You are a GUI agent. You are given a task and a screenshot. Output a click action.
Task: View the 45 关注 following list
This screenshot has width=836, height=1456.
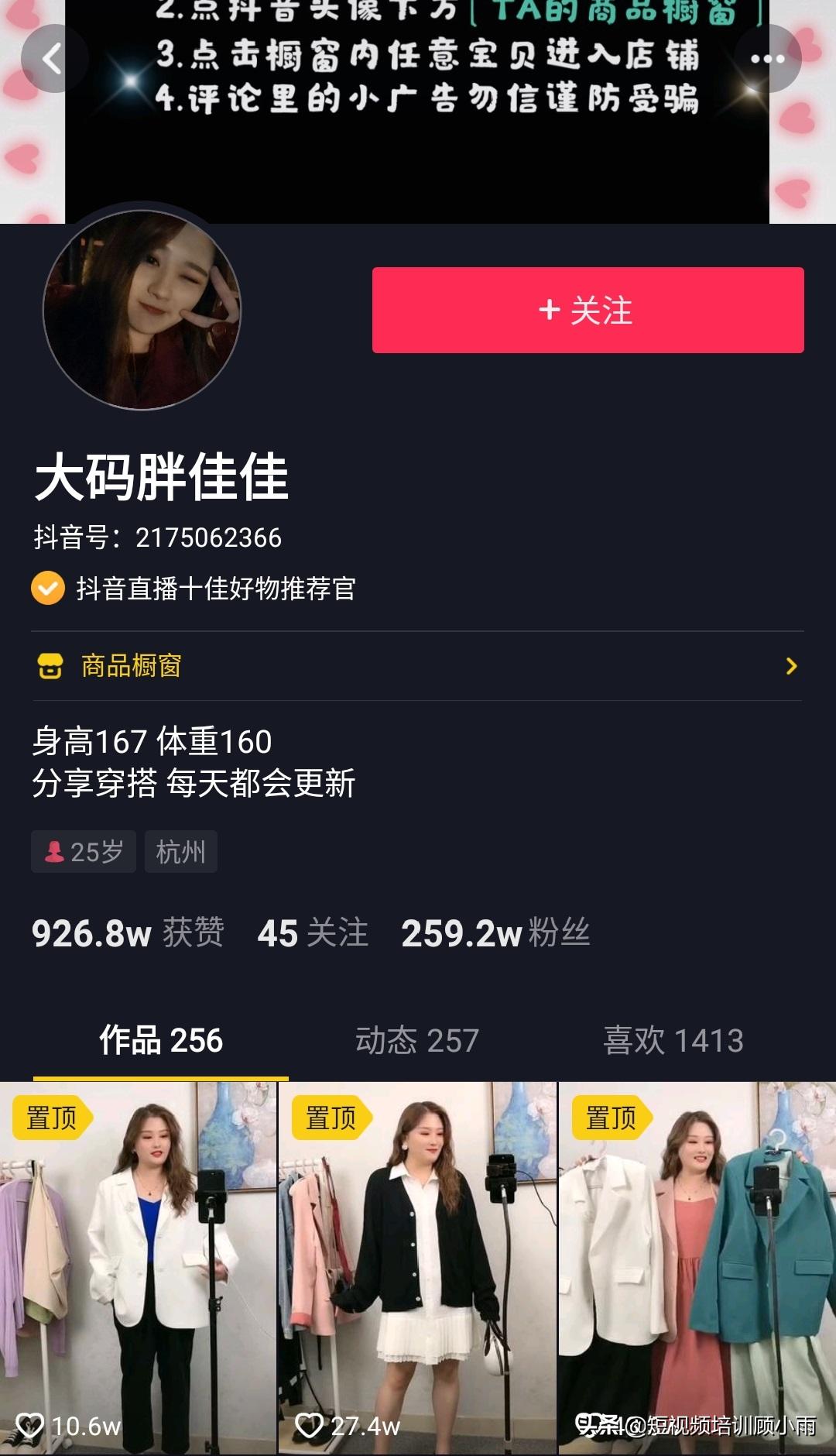[x=312, y=934]
